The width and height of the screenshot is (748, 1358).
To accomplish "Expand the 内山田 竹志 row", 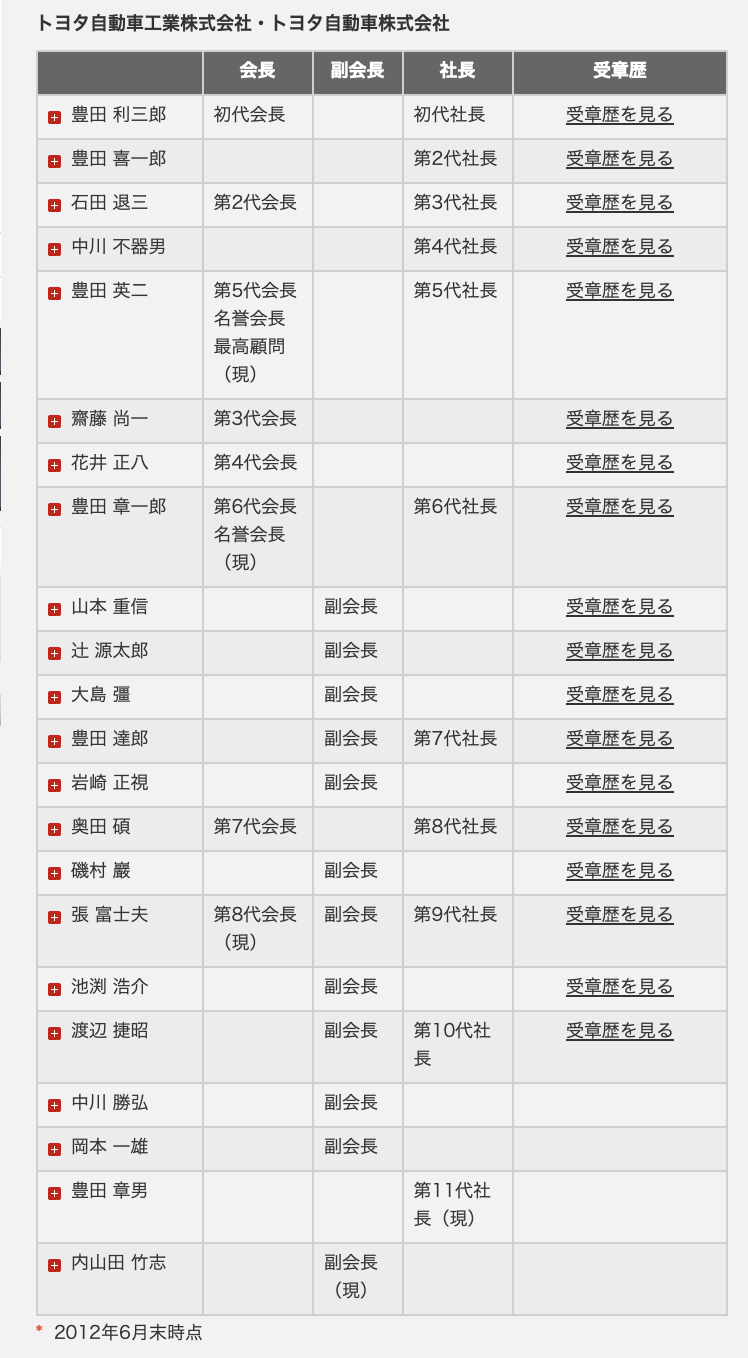I will click(55, 1265).
